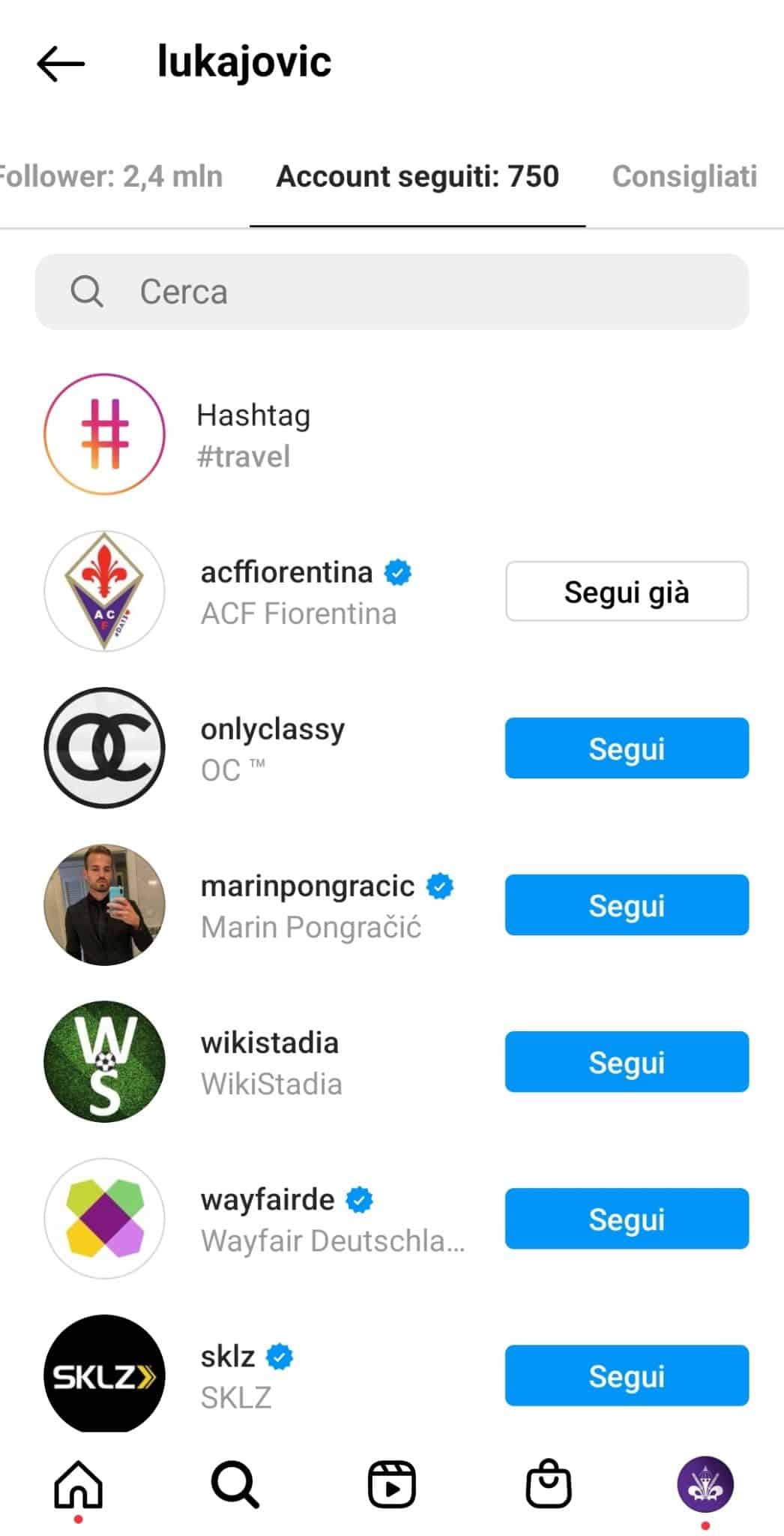Follow onlyclassy with the Segui button
This screenshot has height=1536, width=784.
pyautogui.click(x=627, y=748)
